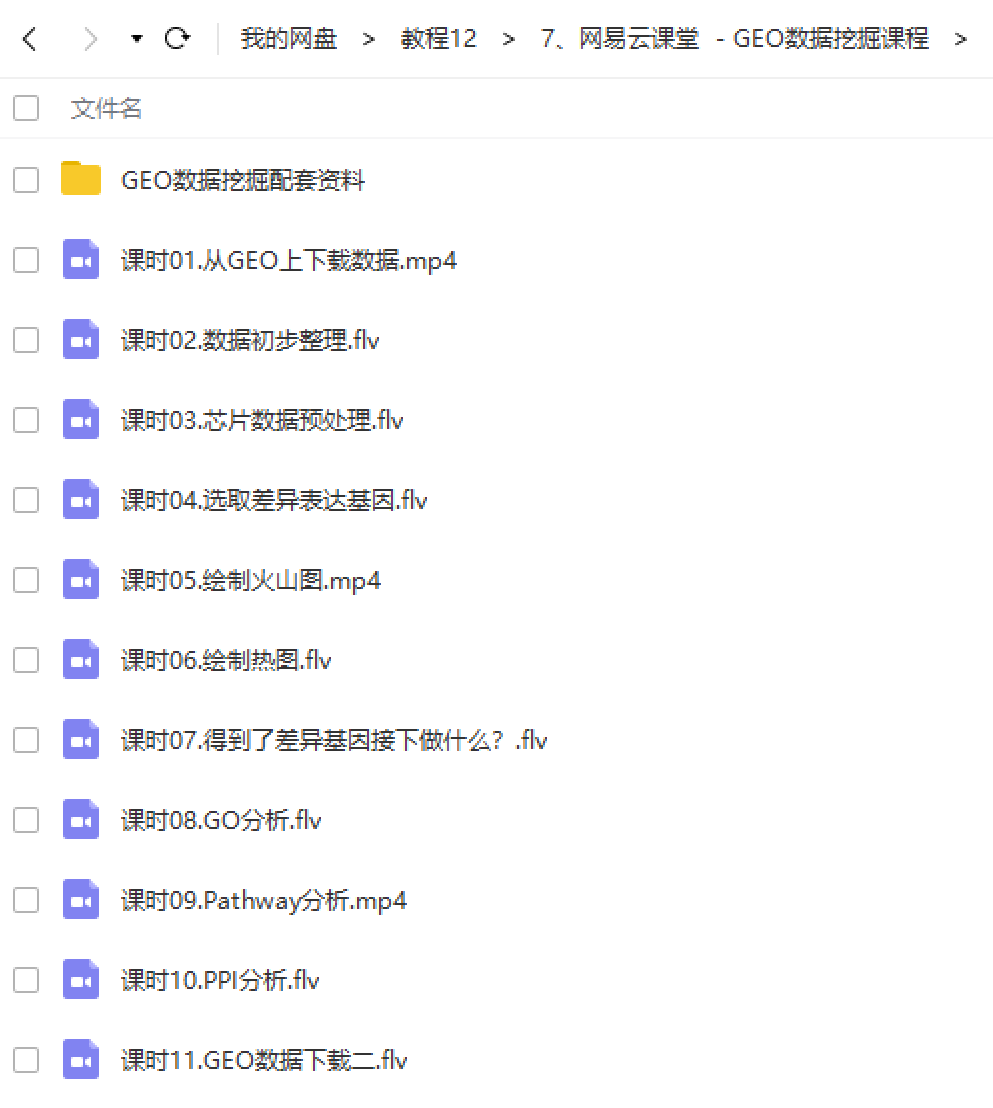Open 课时07.得到了差异基因接下做什么 video
993x1108 pixels.
333,741
